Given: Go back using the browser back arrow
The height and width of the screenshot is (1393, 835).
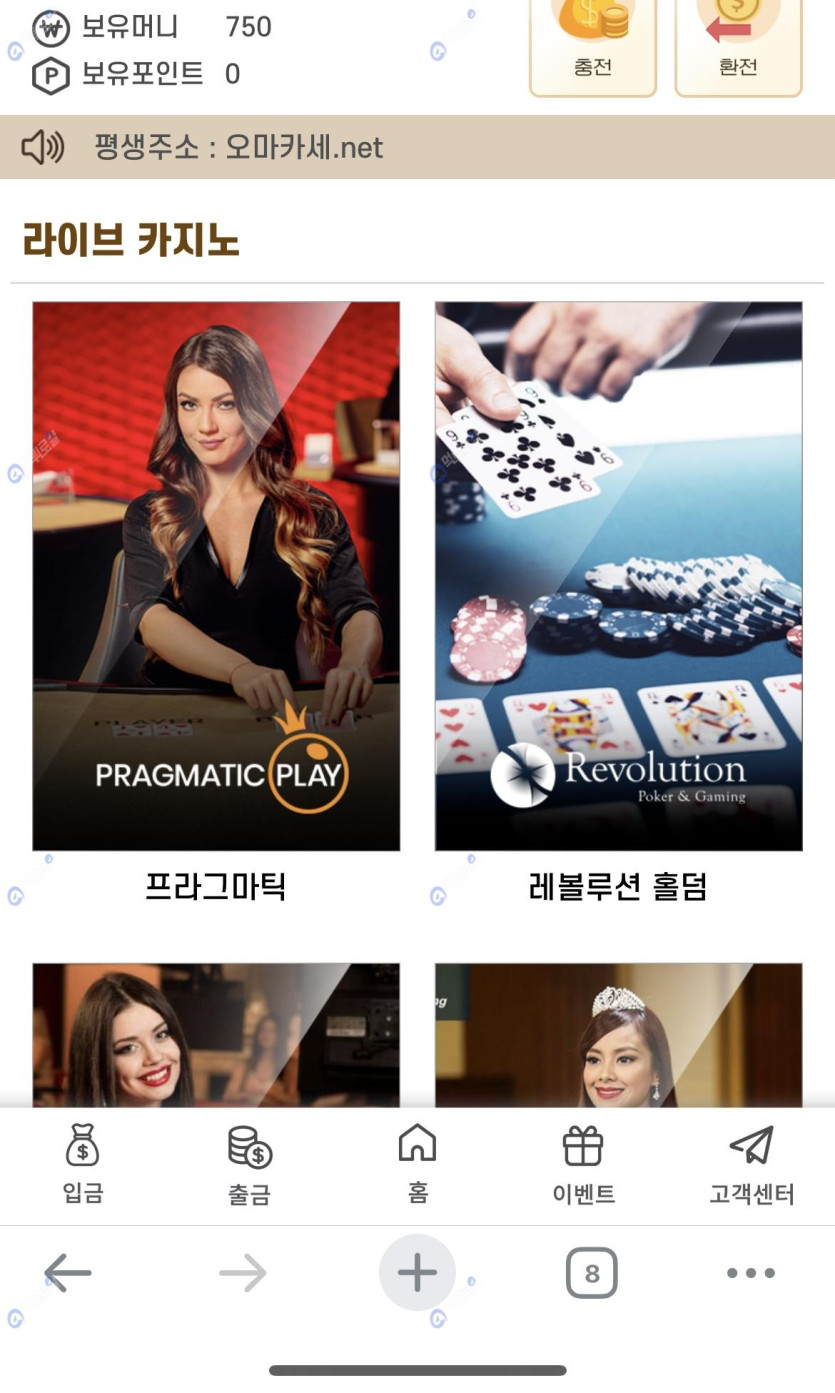Looking at the screenshot, I should [x=68, y=1273].
